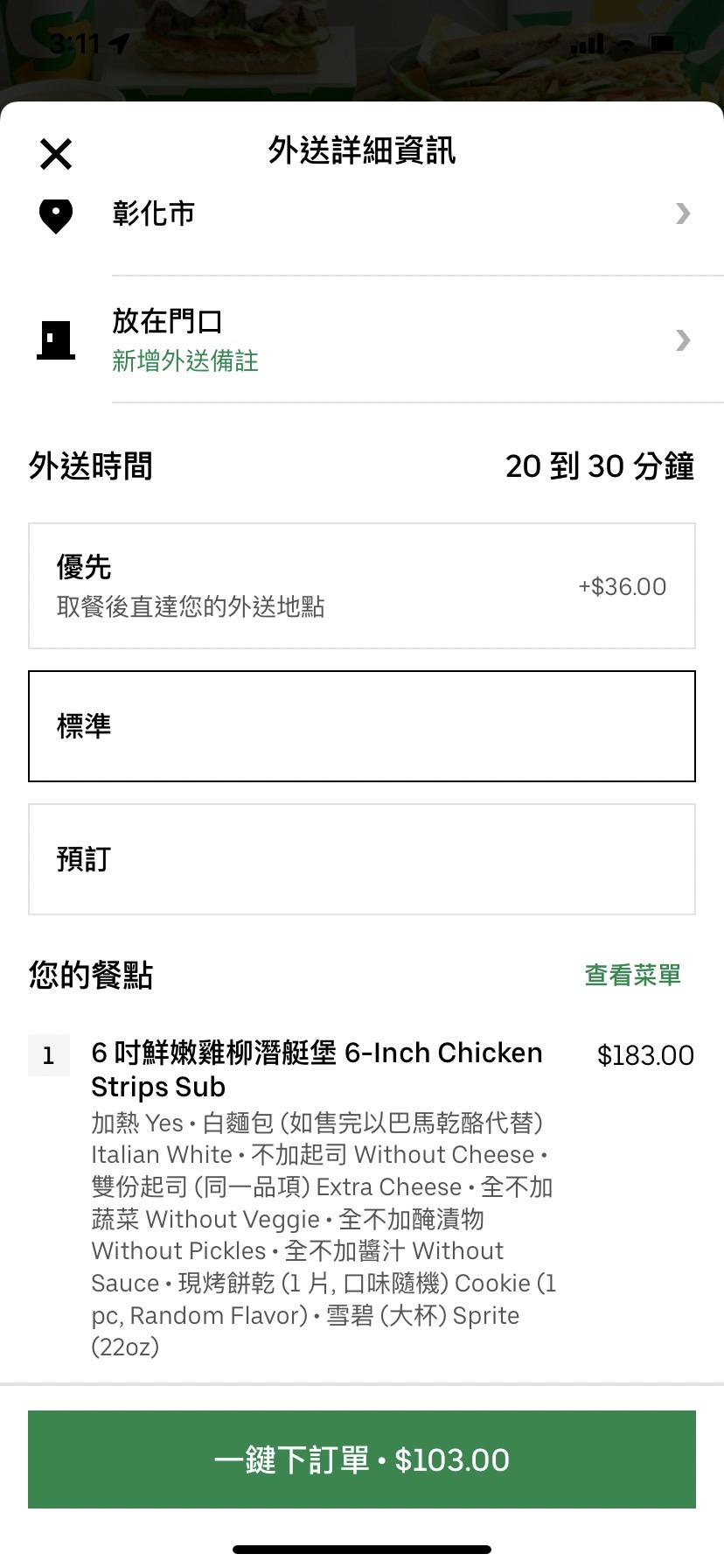
Task: Tap the 6-Inch Chicken Strips Sub item
Action: coord(315,1069)
